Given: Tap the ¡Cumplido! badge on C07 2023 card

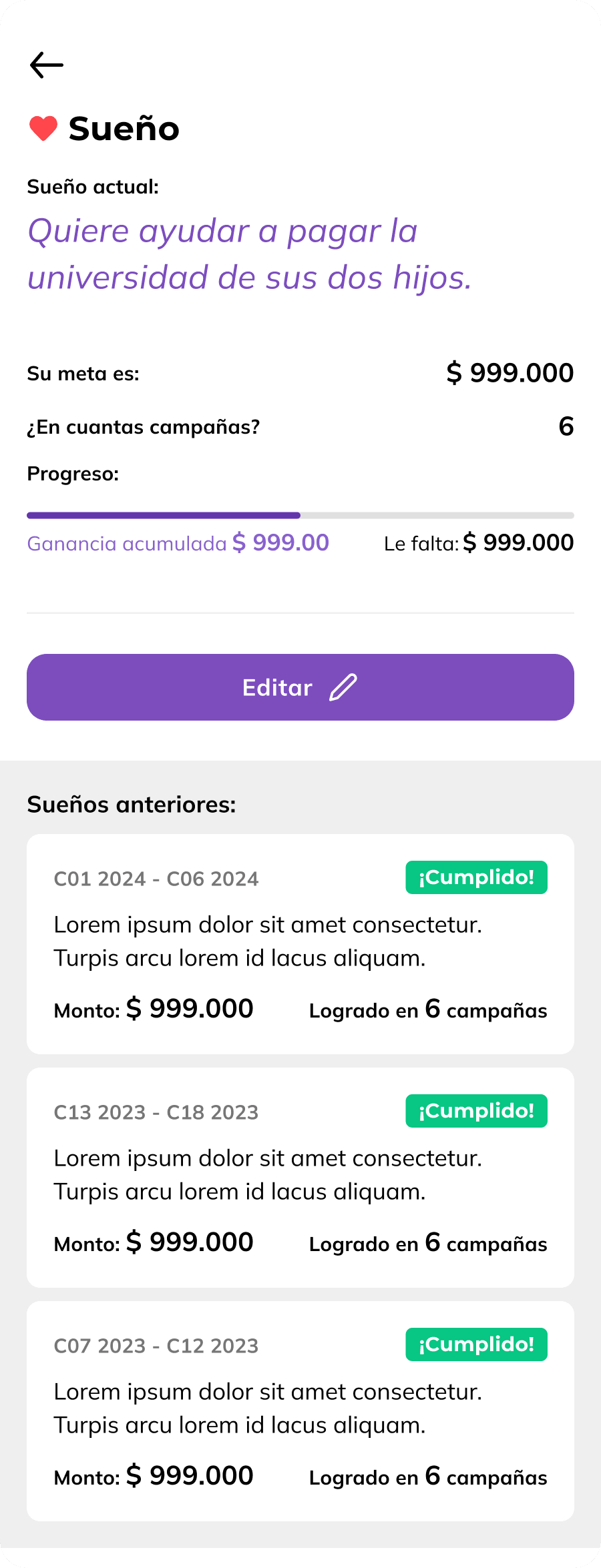Looking at the screenshot, I should point(476,1345).
